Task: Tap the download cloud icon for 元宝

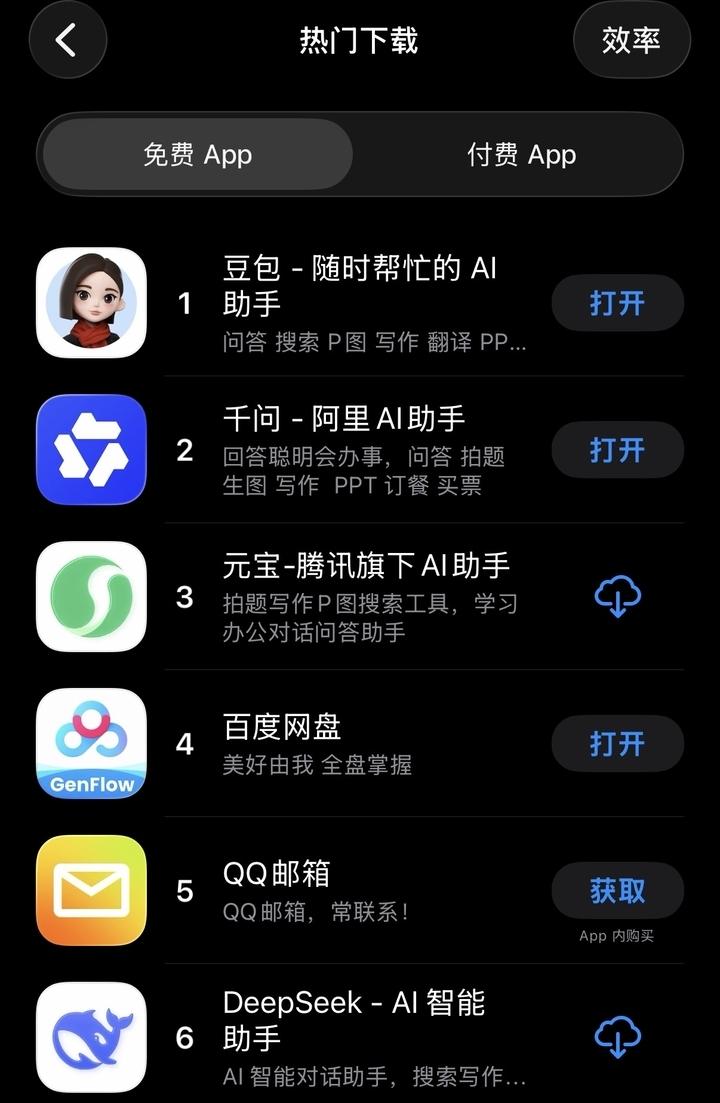Action: click(x=617, y=597)
